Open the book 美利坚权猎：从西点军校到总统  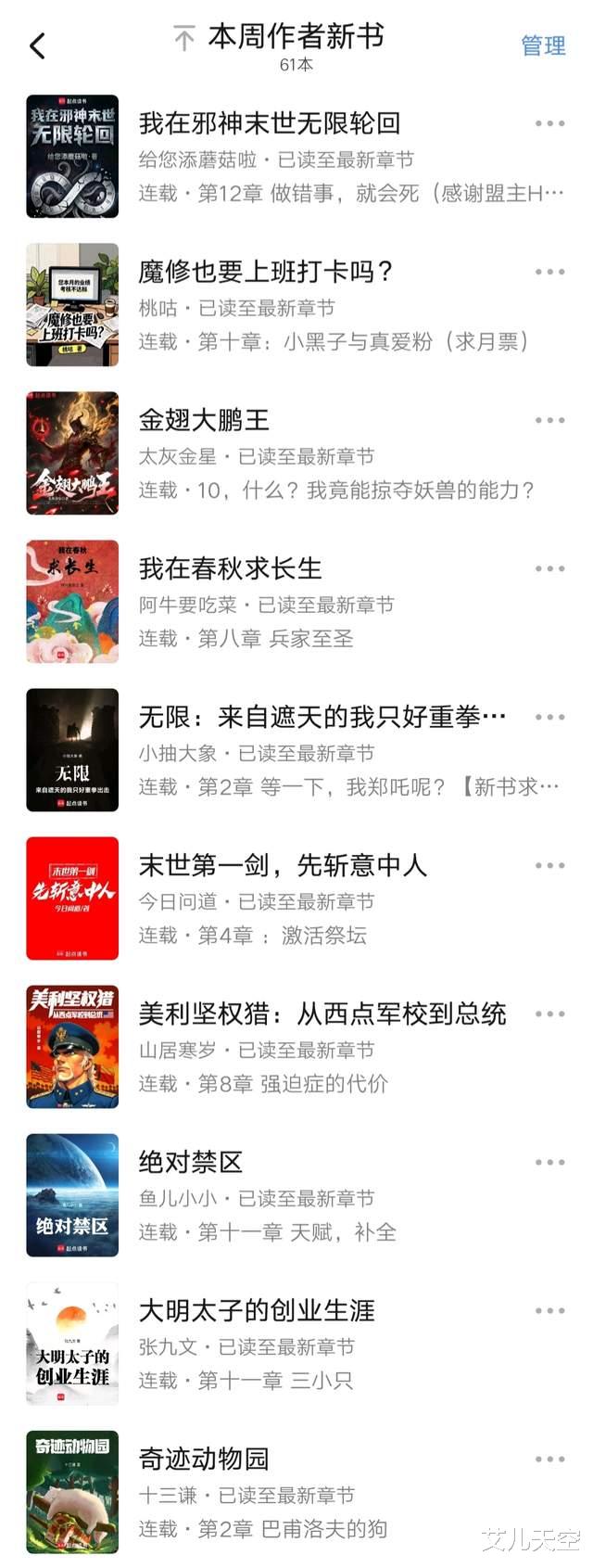pyautogui.click(x=322, y=1013)
